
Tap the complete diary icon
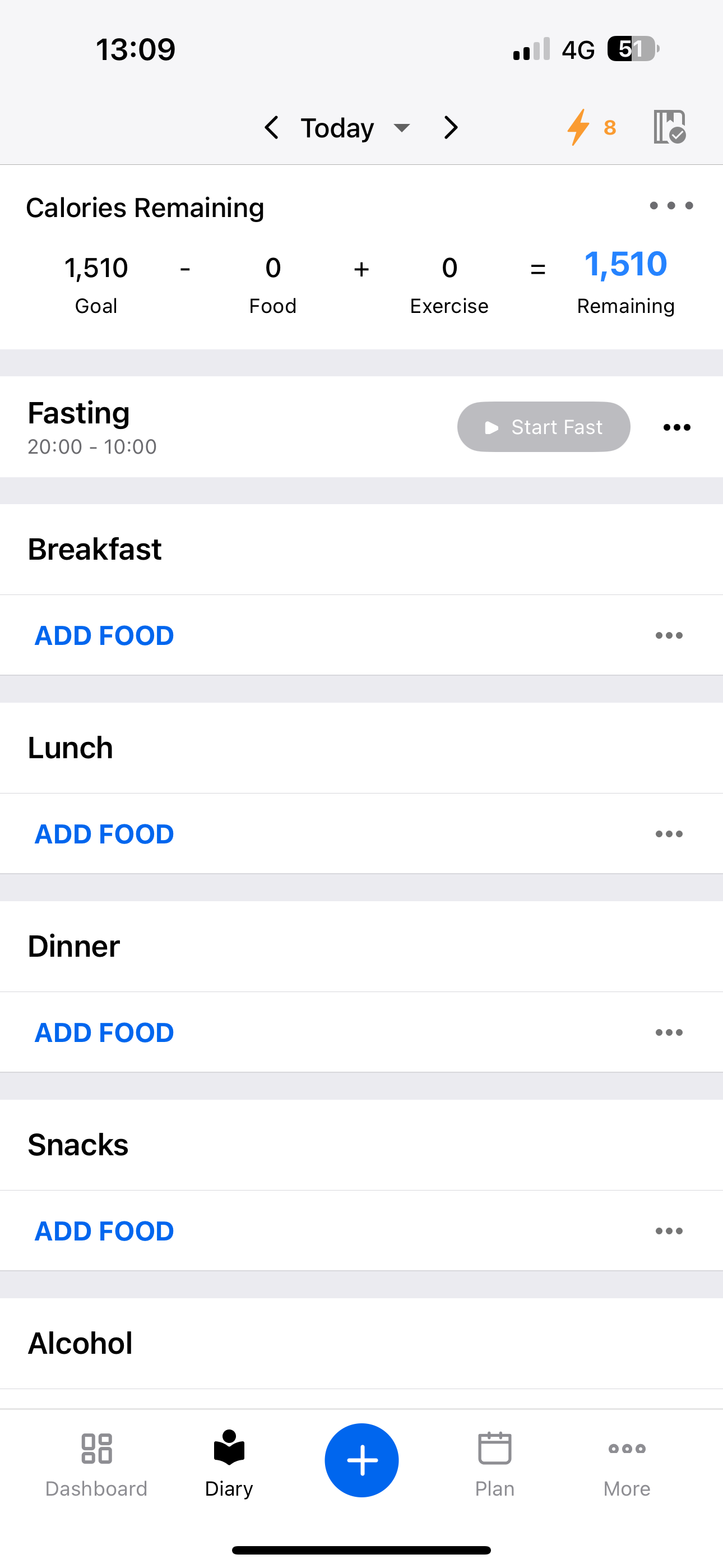pos(669,127)
